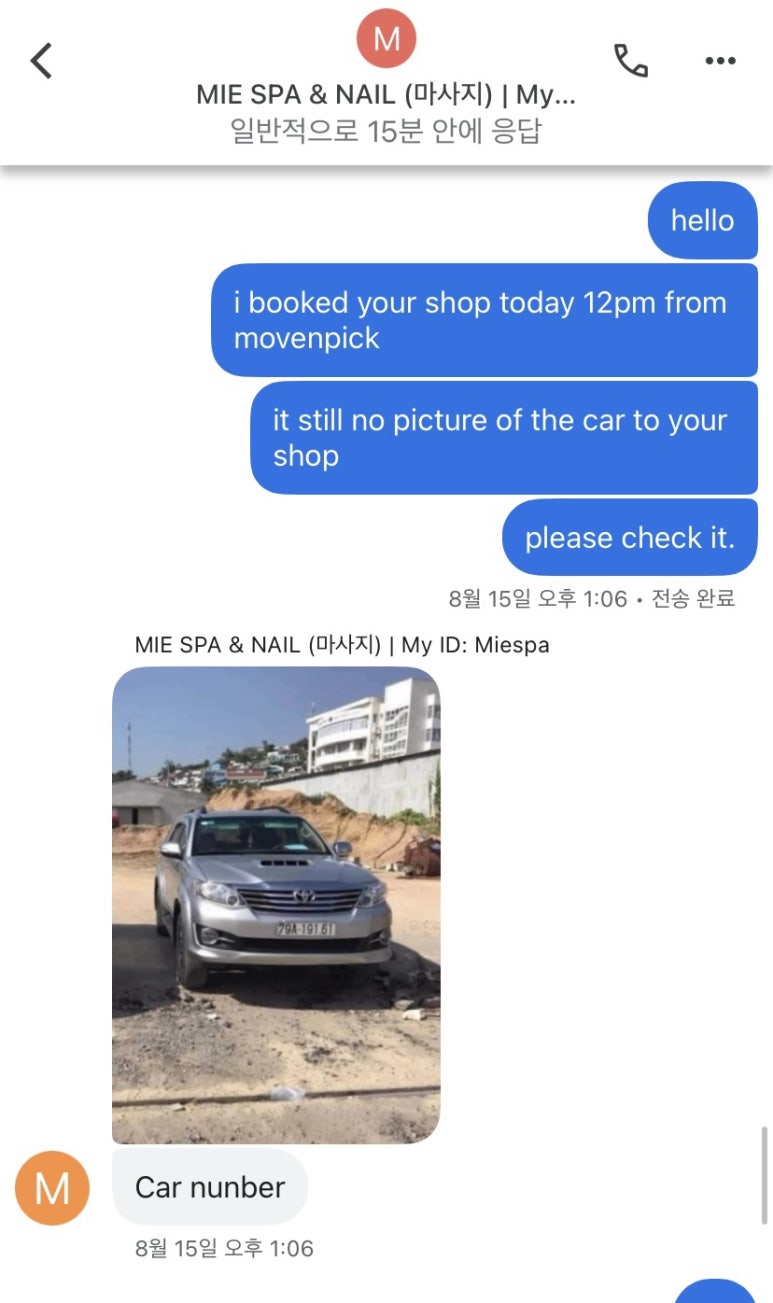Tap the orange M sender avatar
Image resolution: width=773 pixels, height=1303 pixels.
coord(52,1188)
